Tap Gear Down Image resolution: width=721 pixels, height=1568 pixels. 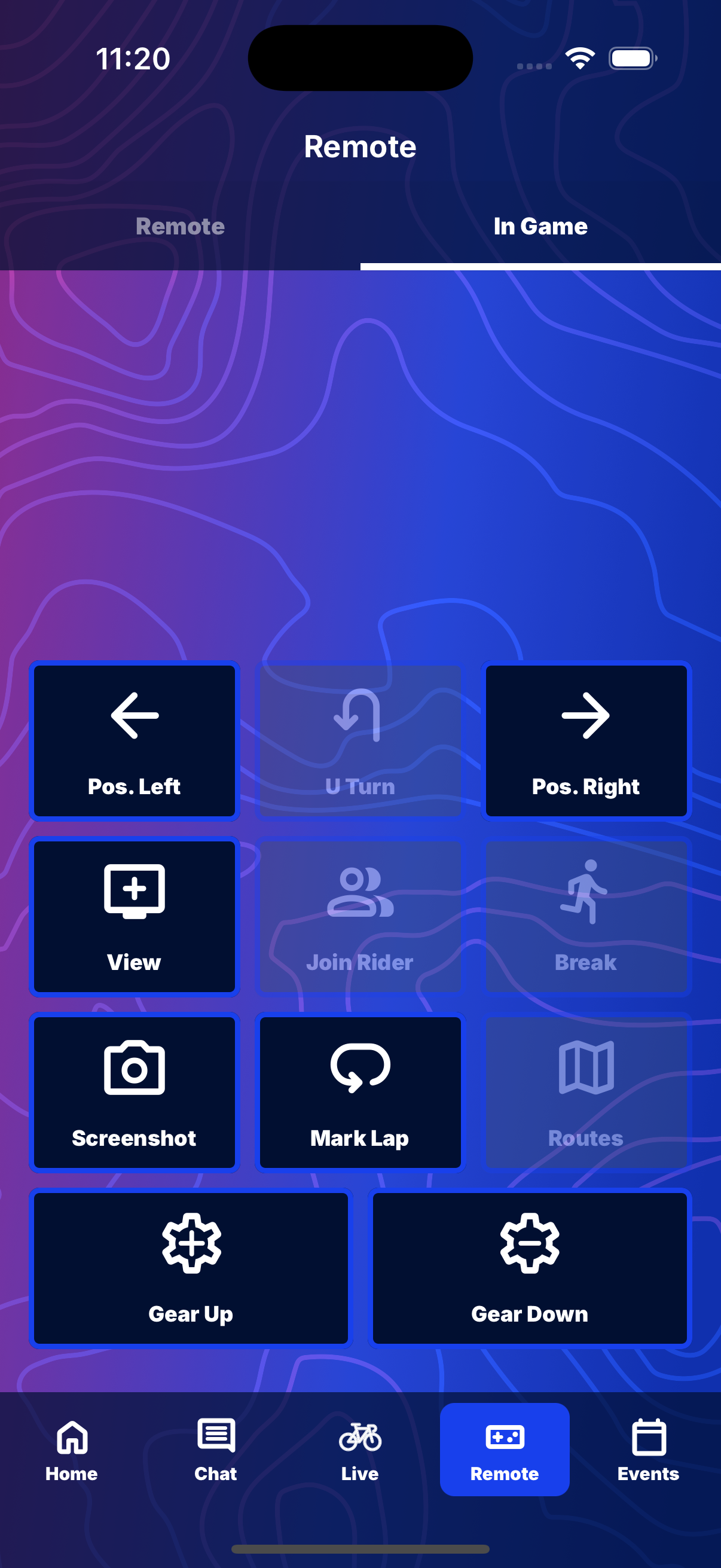[x=529, y=1268]
